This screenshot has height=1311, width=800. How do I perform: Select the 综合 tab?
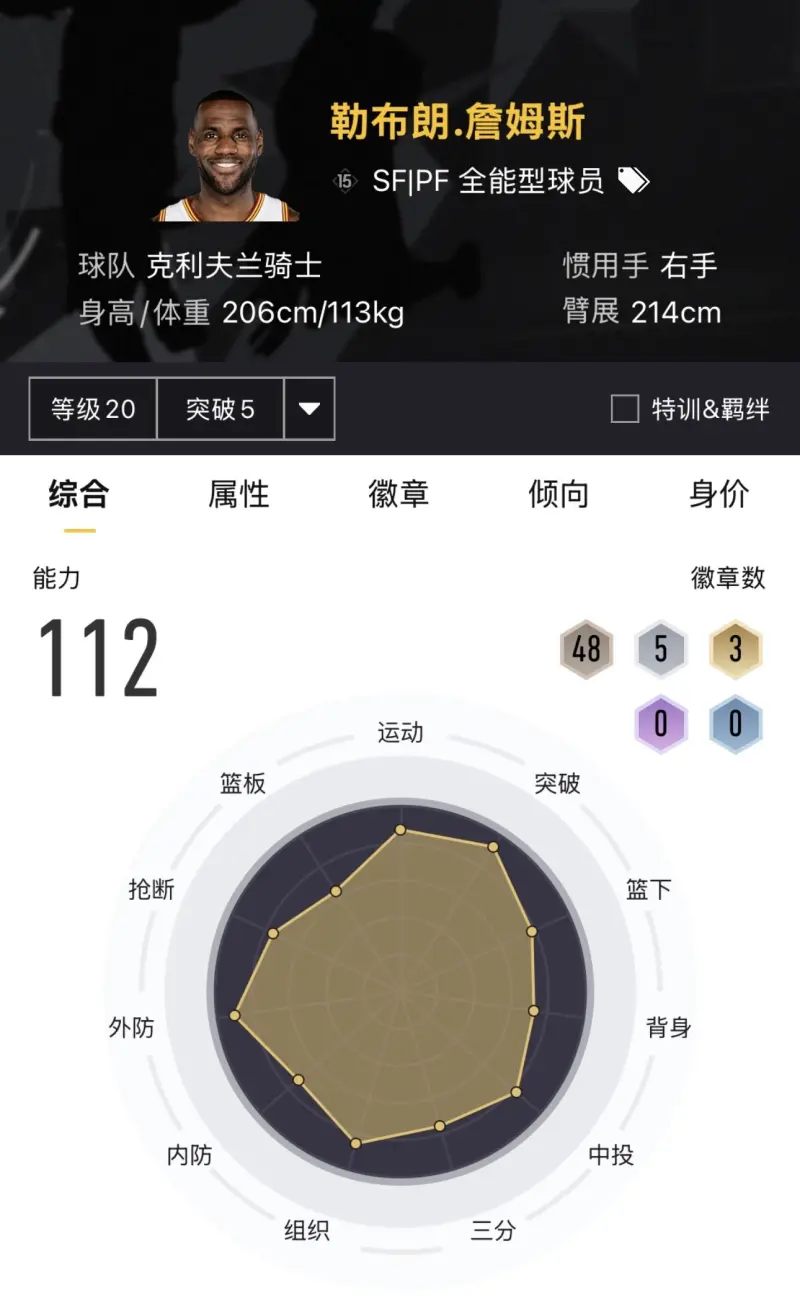(78, 494)
